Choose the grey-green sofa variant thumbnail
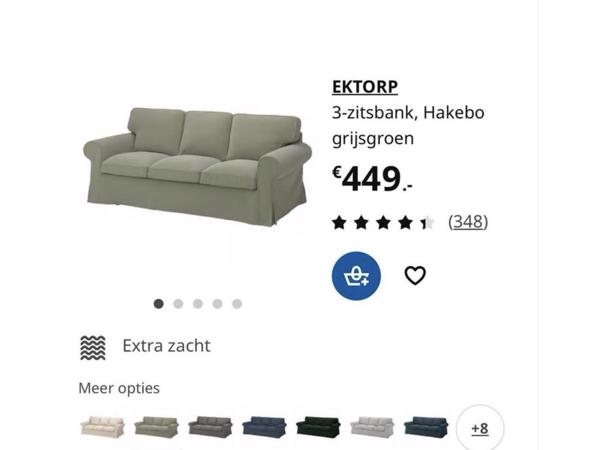Image resolution: width=600 pixels, height=450 pixels. pos(156,427)
